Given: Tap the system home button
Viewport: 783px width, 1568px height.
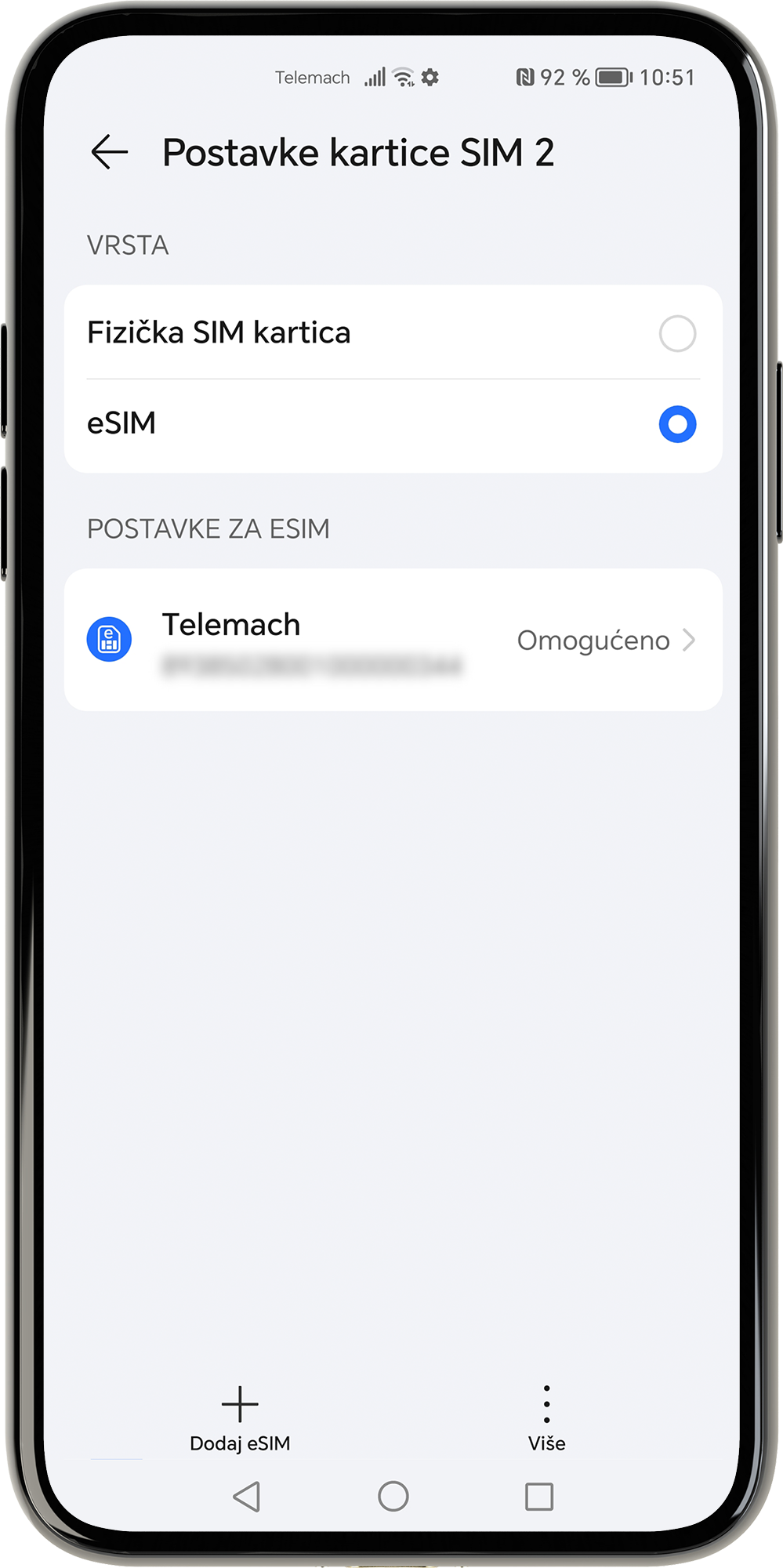Looking at the screenshot, I should [393, 1496].
